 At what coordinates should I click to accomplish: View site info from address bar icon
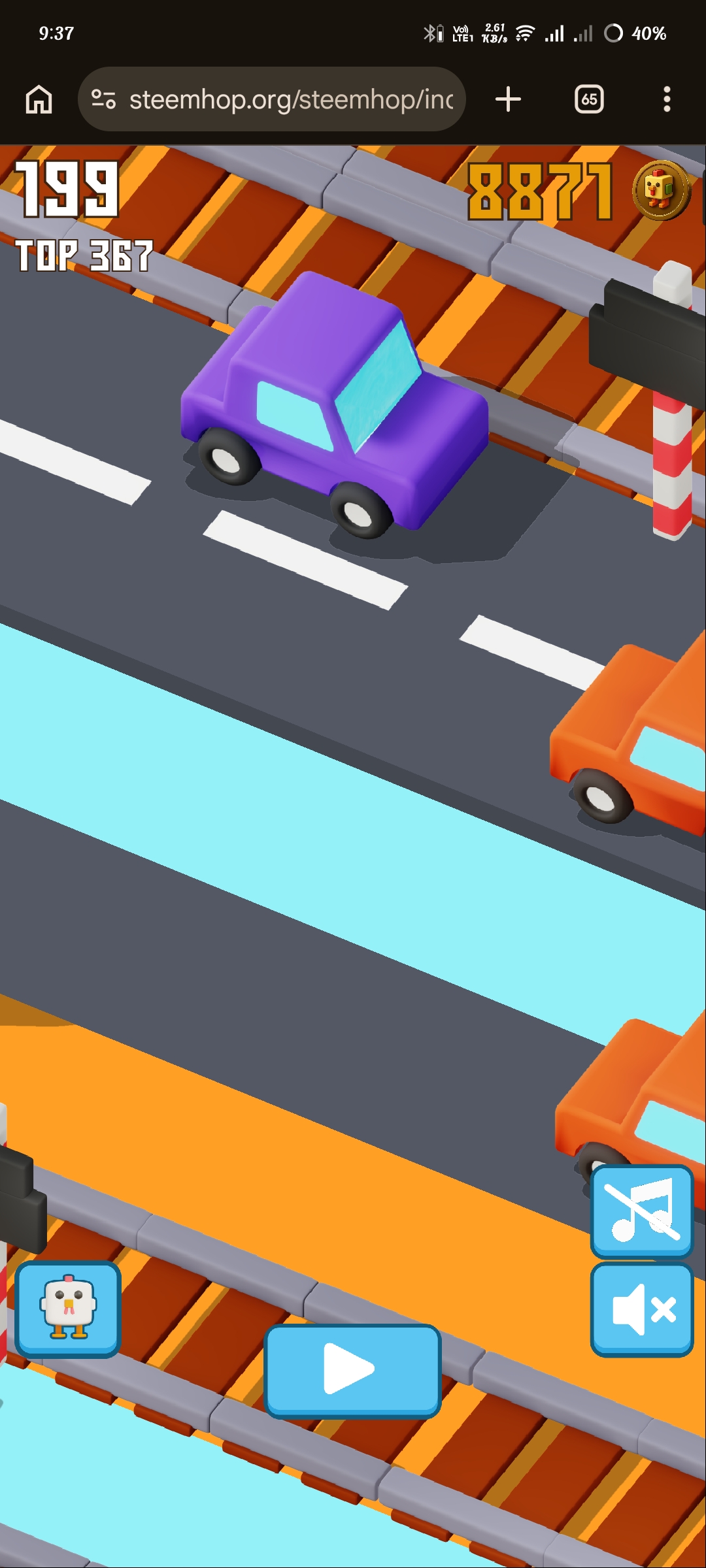[x=103, y=99]
